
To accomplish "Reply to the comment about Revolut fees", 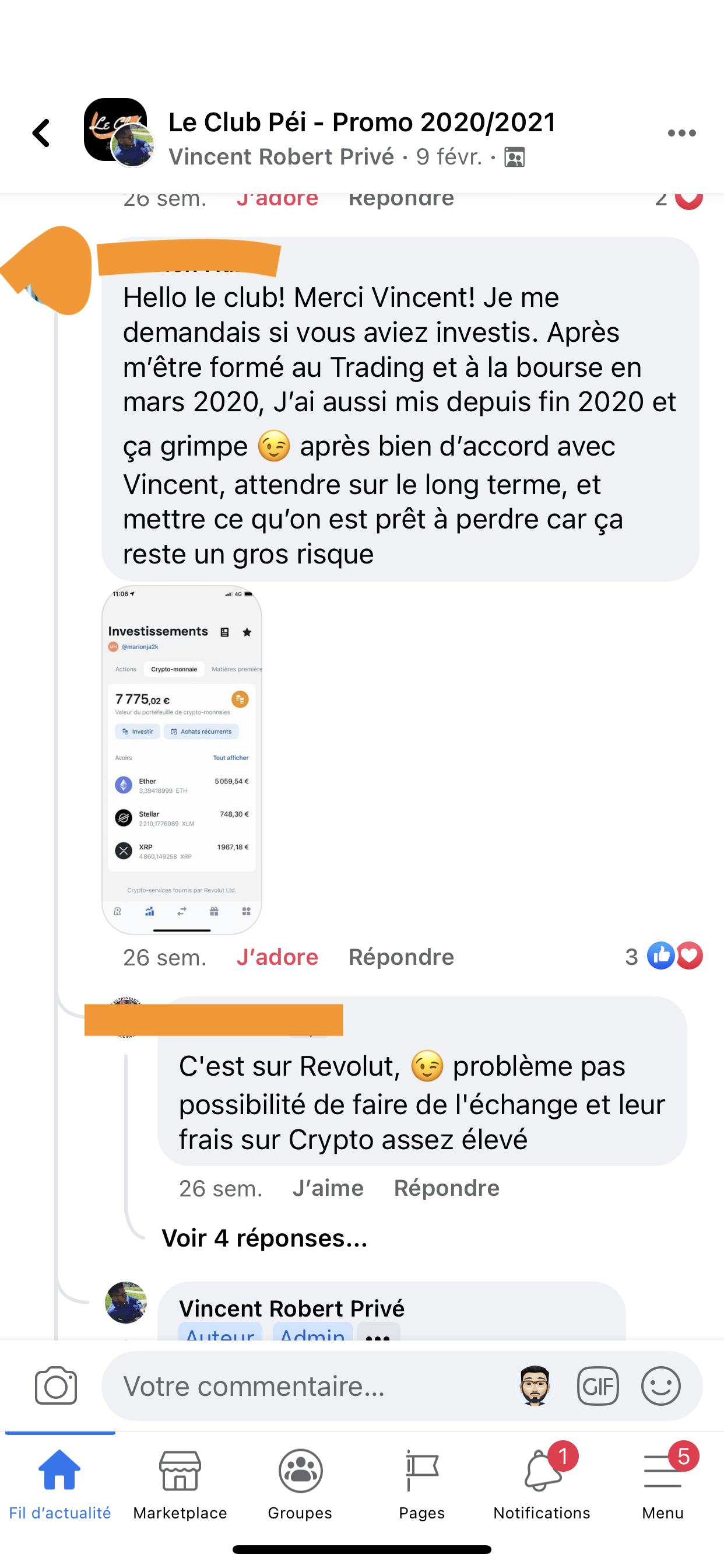I will pos(446,1188).
